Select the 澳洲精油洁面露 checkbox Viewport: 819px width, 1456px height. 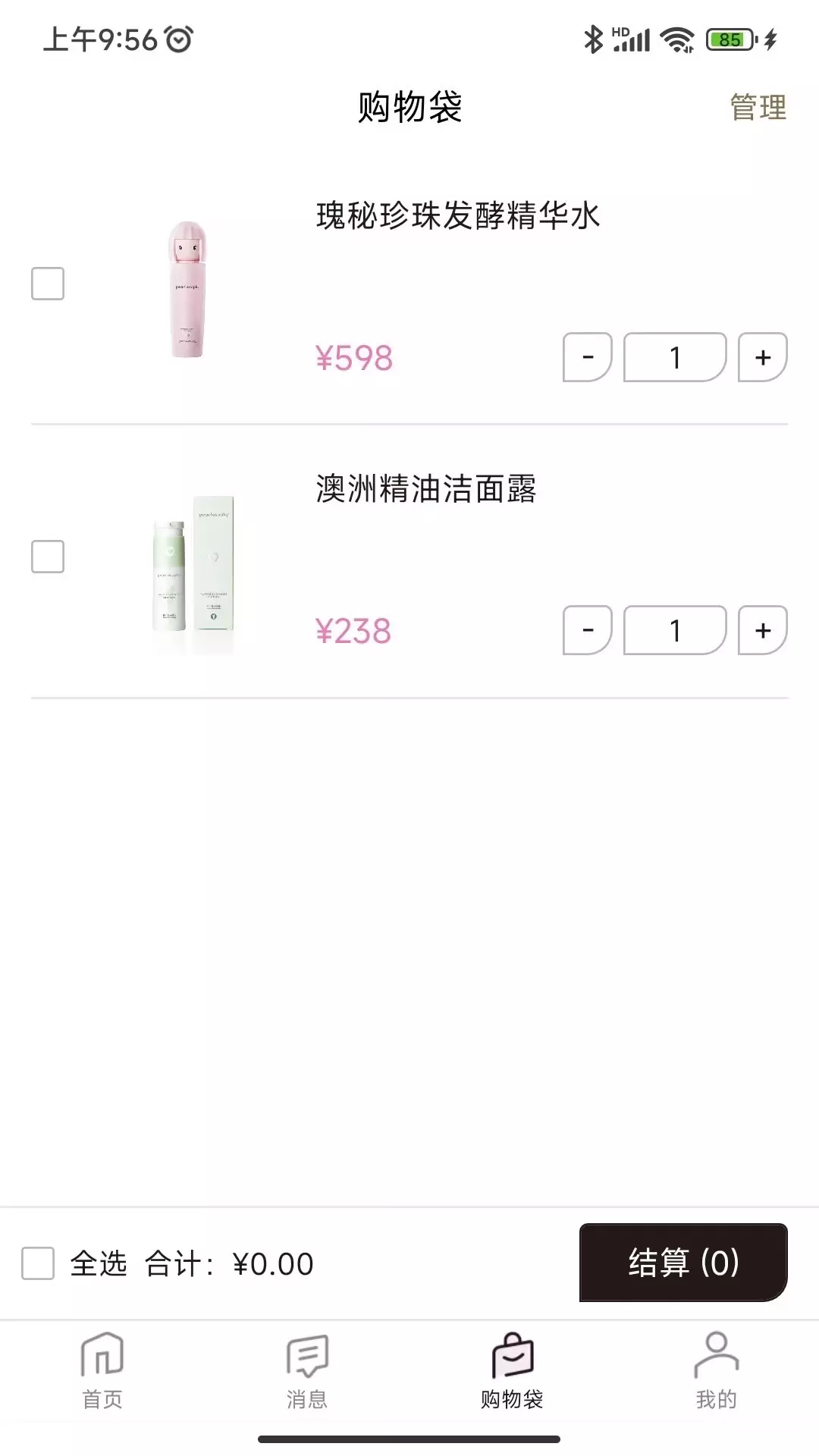pyautogui.click(x=48, y=557)
